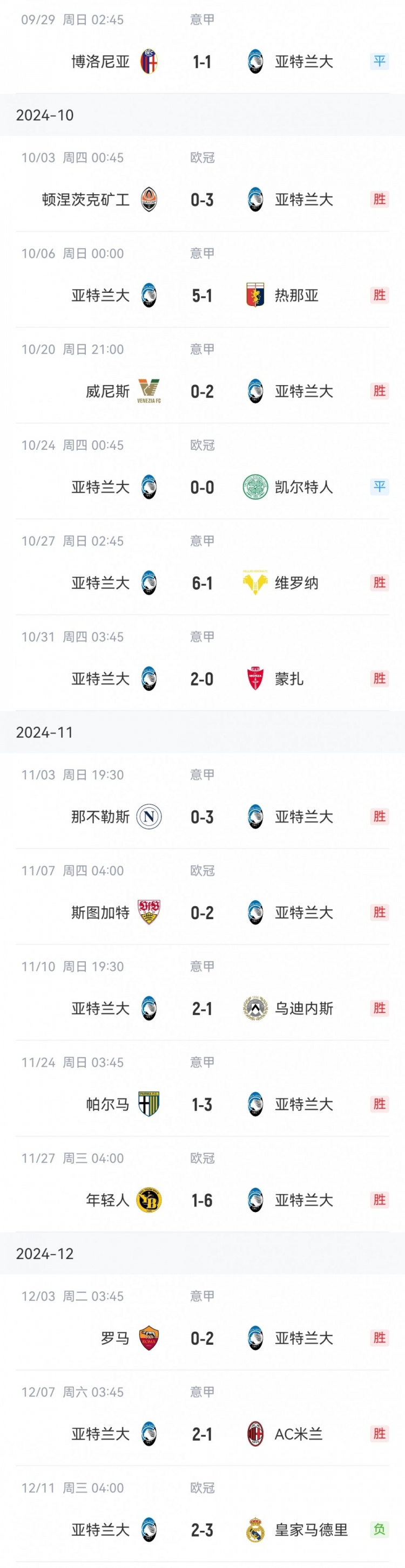Image resolution: width=405 pixels, height=1568 pixels.
Task: Open the 亚特兰大 2-1 乌迪内斯 match
Action: 202,1009
